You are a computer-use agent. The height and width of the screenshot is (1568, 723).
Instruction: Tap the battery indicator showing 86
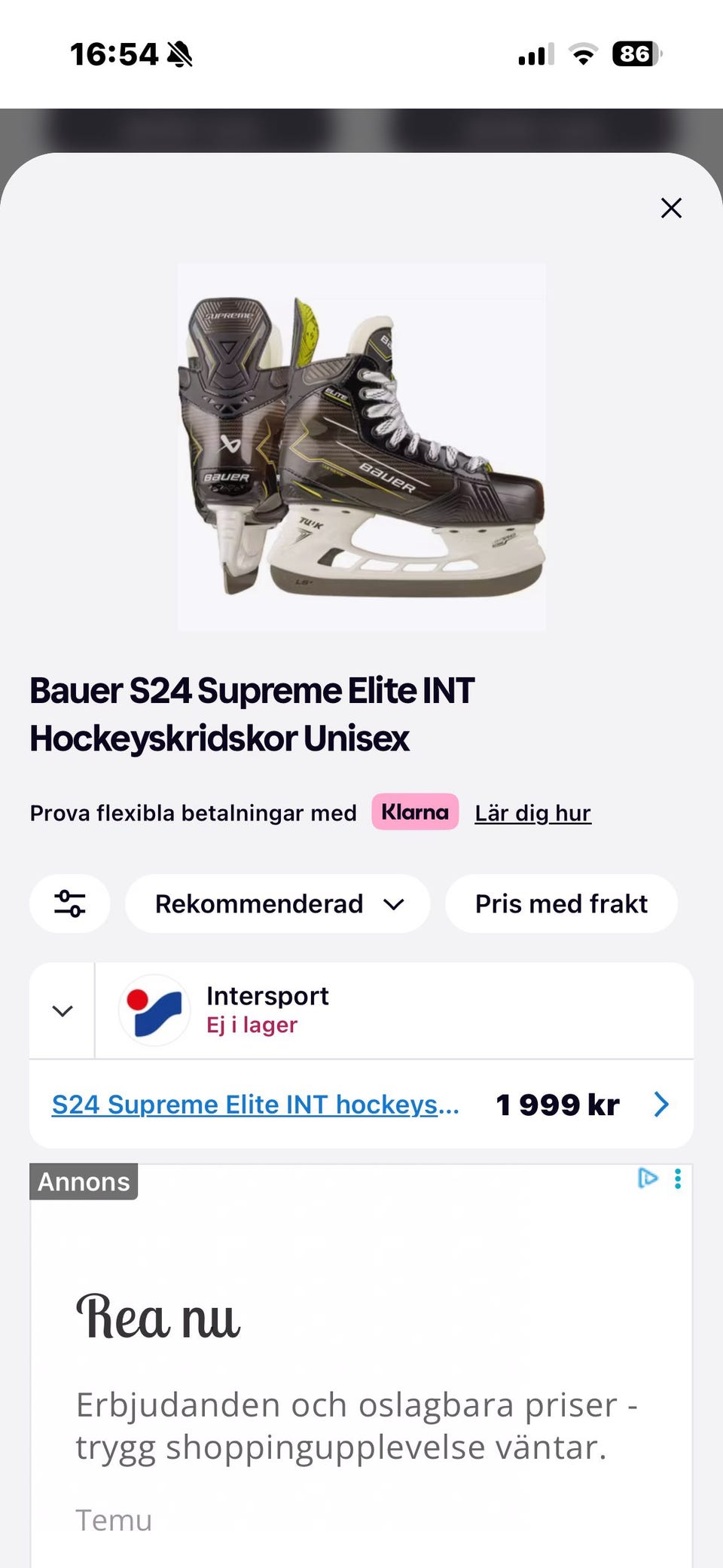coord(635,54)
